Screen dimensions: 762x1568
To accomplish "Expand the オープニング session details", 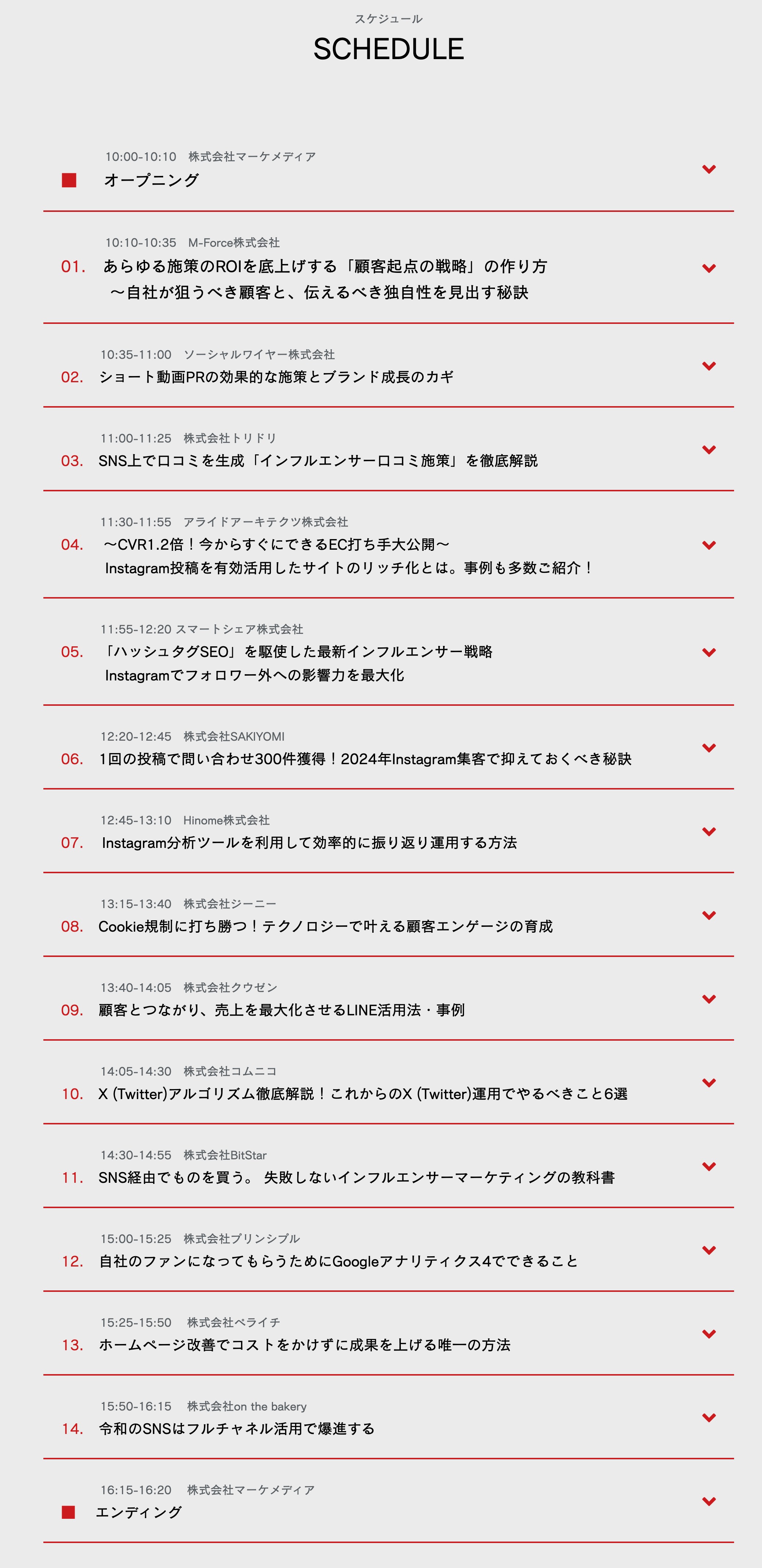I will (708, 169).
